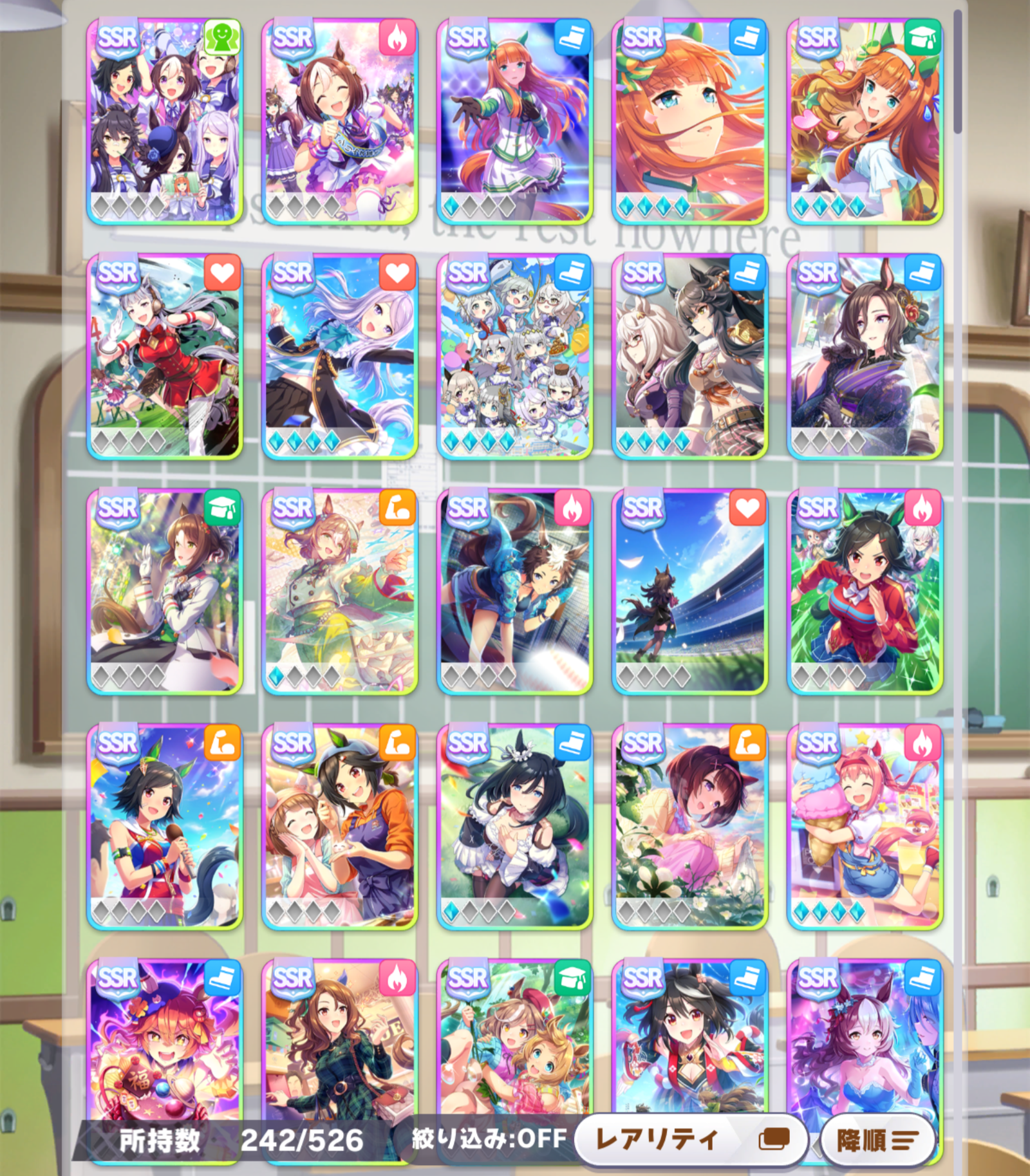The width and height of the screenshot is (1030, 1176).
Task: Open the ice cream pink-haired girl card
Action: (x=865, y=826)
